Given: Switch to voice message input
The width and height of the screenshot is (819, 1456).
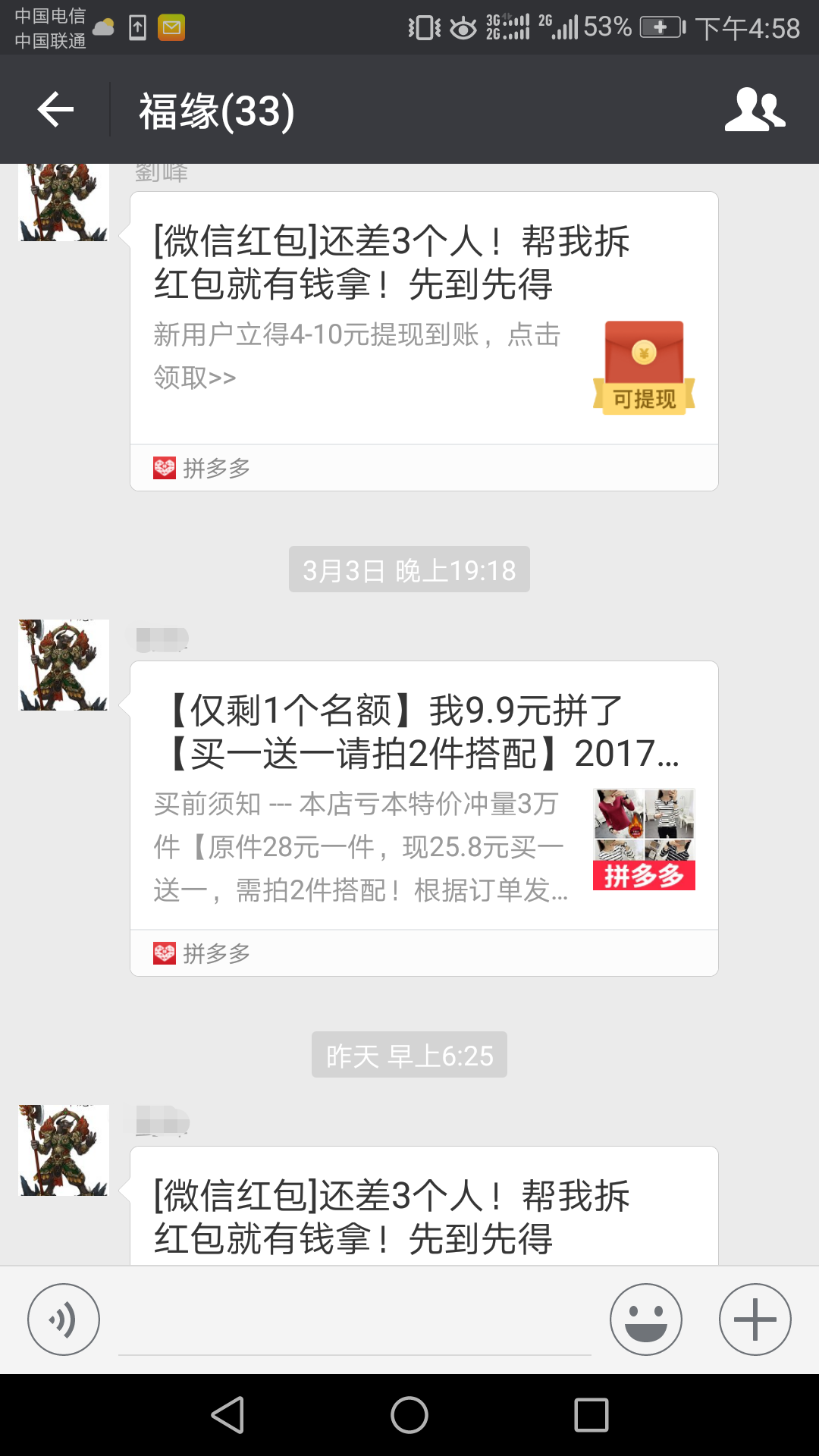Looking at the screenshot, I should pos(64,1319).
